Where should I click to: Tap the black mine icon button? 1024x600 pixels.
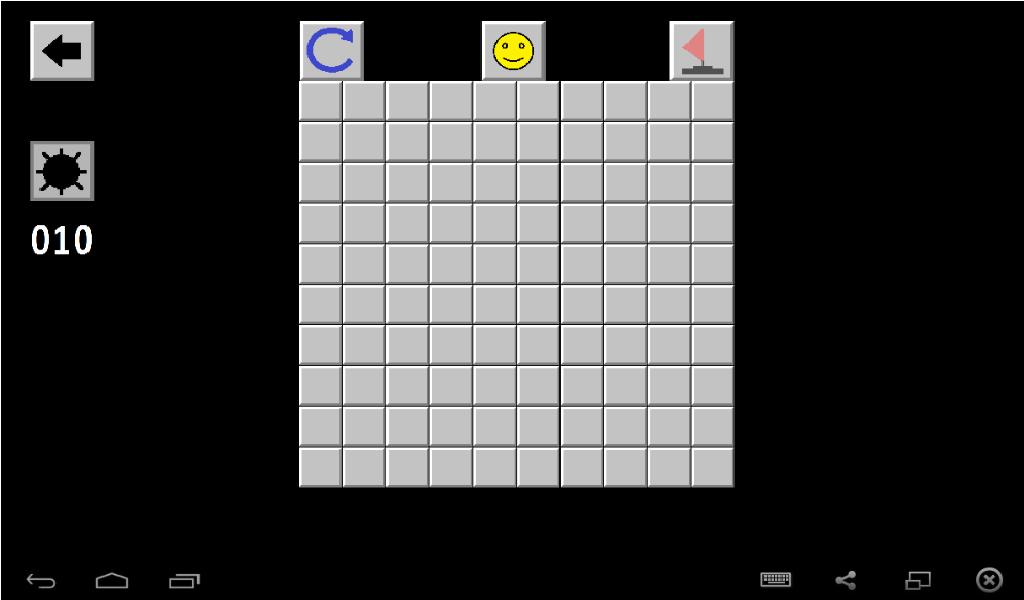coord(62,172)
